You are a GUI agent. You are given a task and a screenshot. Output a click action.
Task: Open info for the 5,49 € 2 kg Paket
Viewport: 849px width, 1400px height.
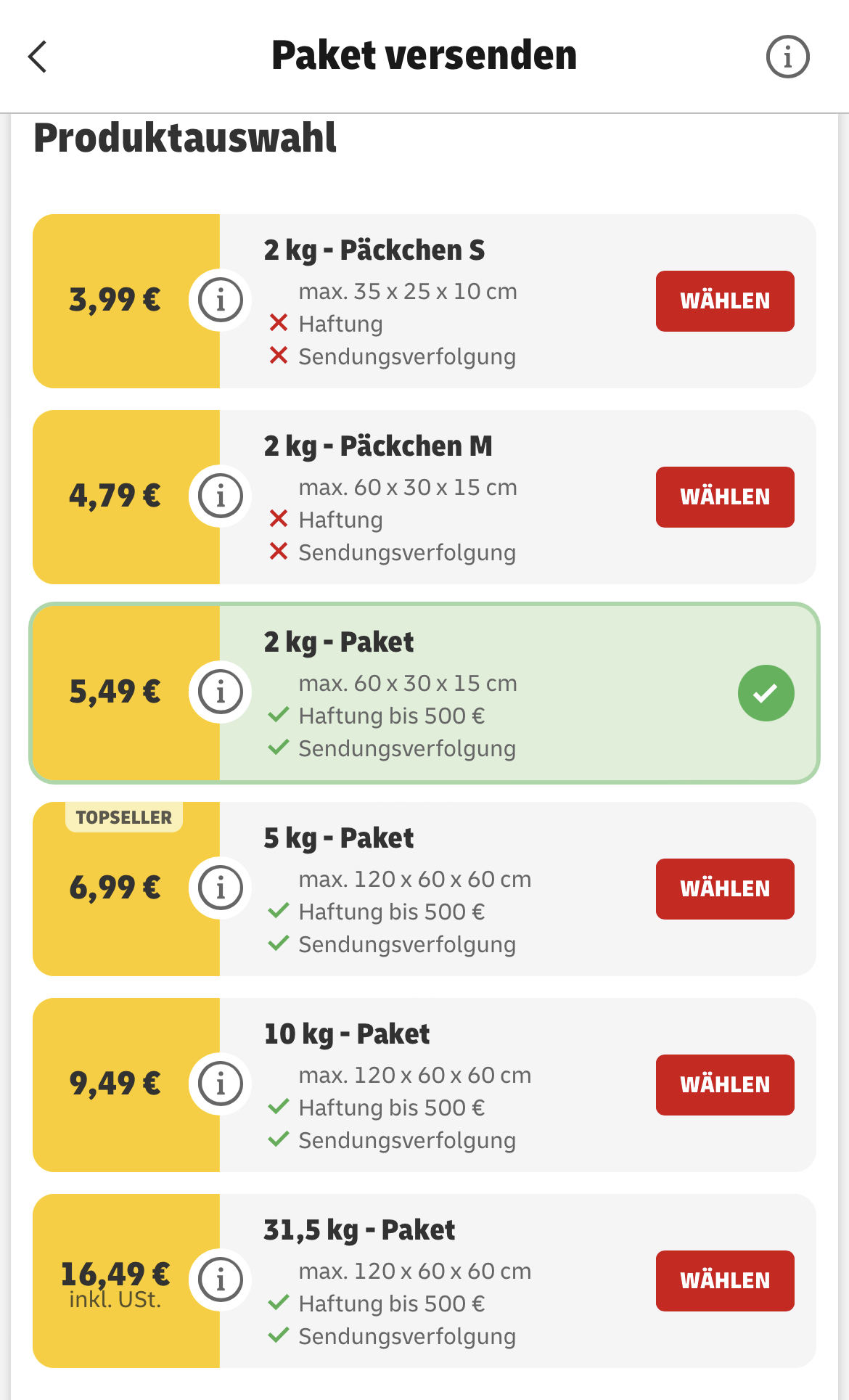221,692
